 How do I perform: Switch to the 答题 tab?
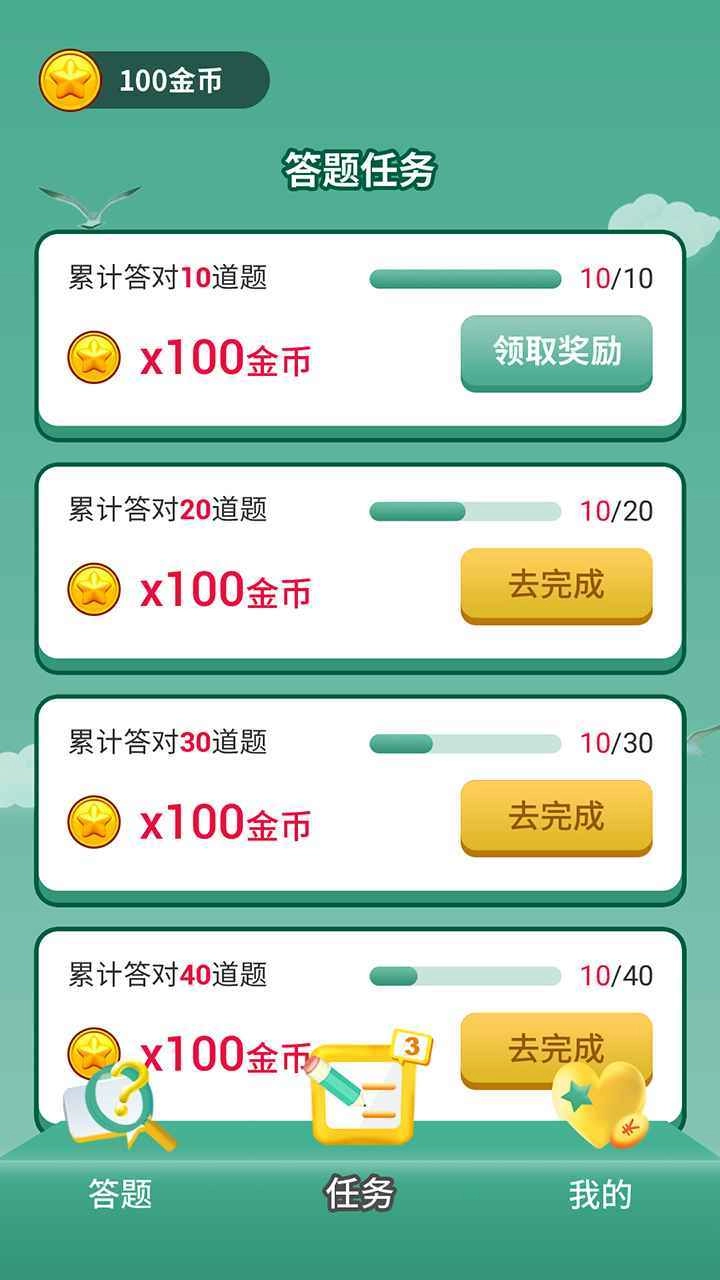(118, 1192)
